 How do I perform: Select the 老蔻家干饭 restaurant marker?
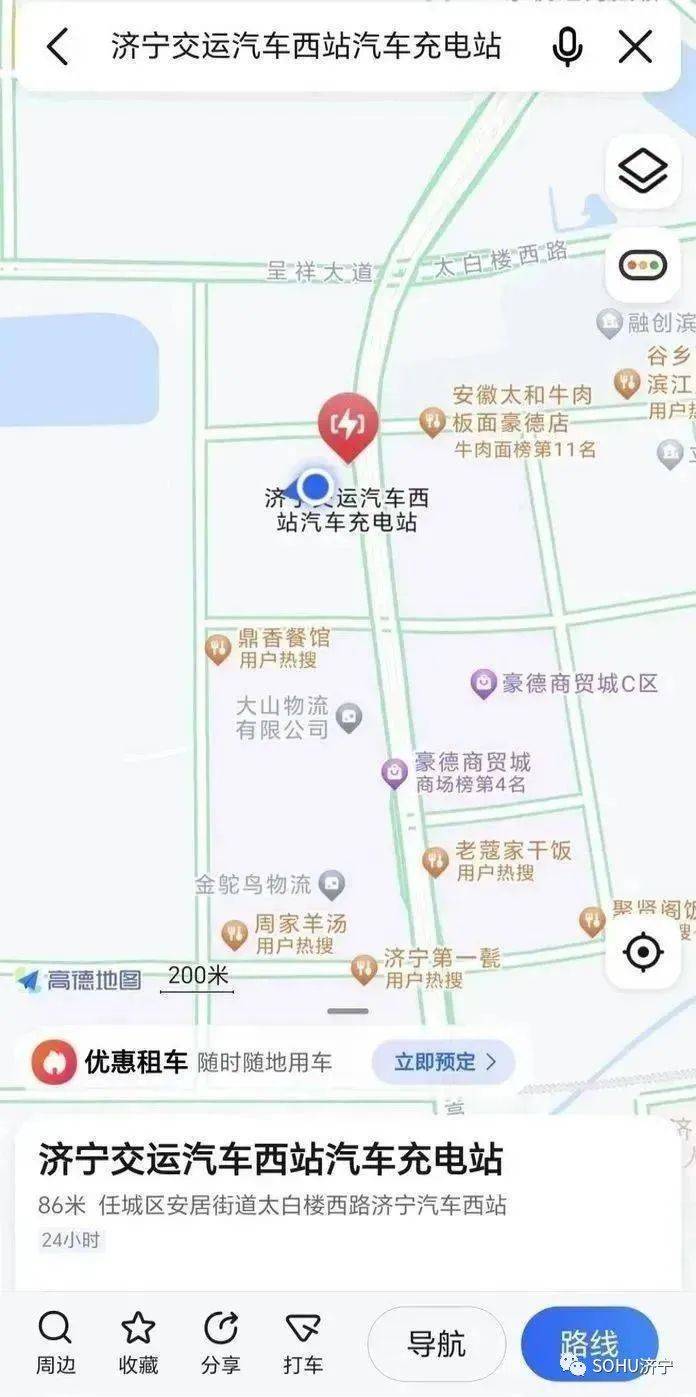(435, 861)
